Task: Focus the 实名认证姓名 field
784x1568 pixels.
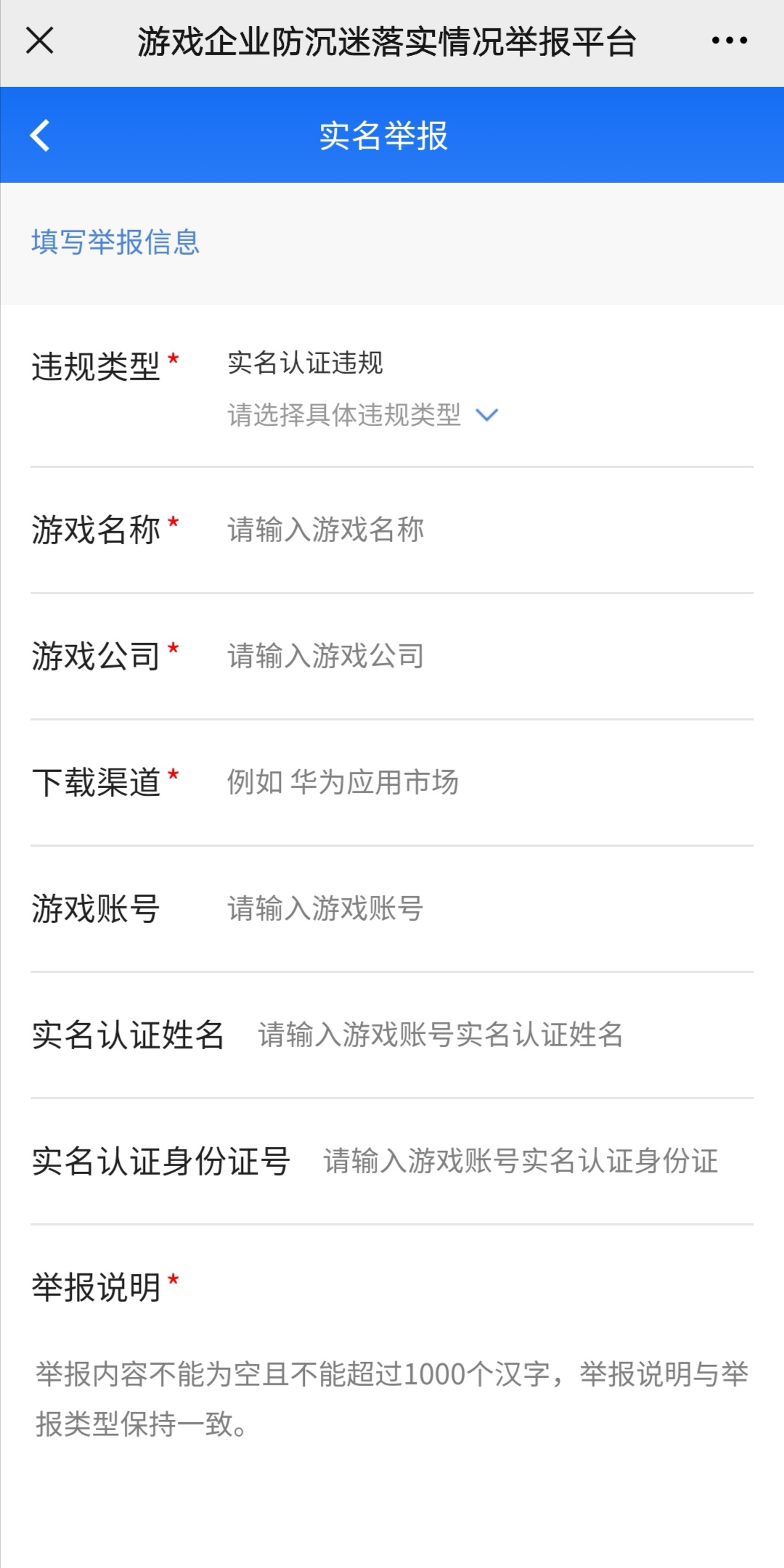Action: click(x=501, y=1035)
